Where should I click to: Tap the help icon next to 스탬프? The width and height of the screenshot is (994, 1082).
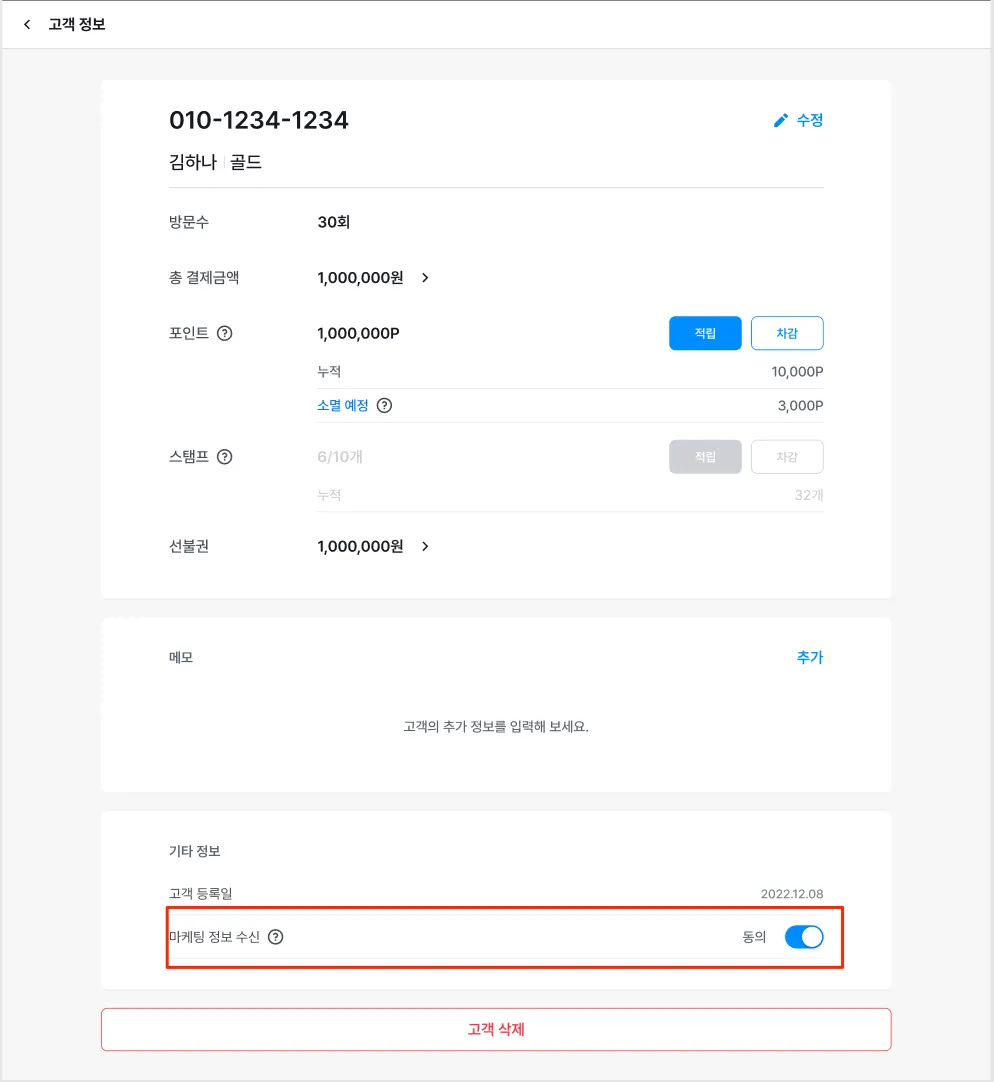click(225, 457)
